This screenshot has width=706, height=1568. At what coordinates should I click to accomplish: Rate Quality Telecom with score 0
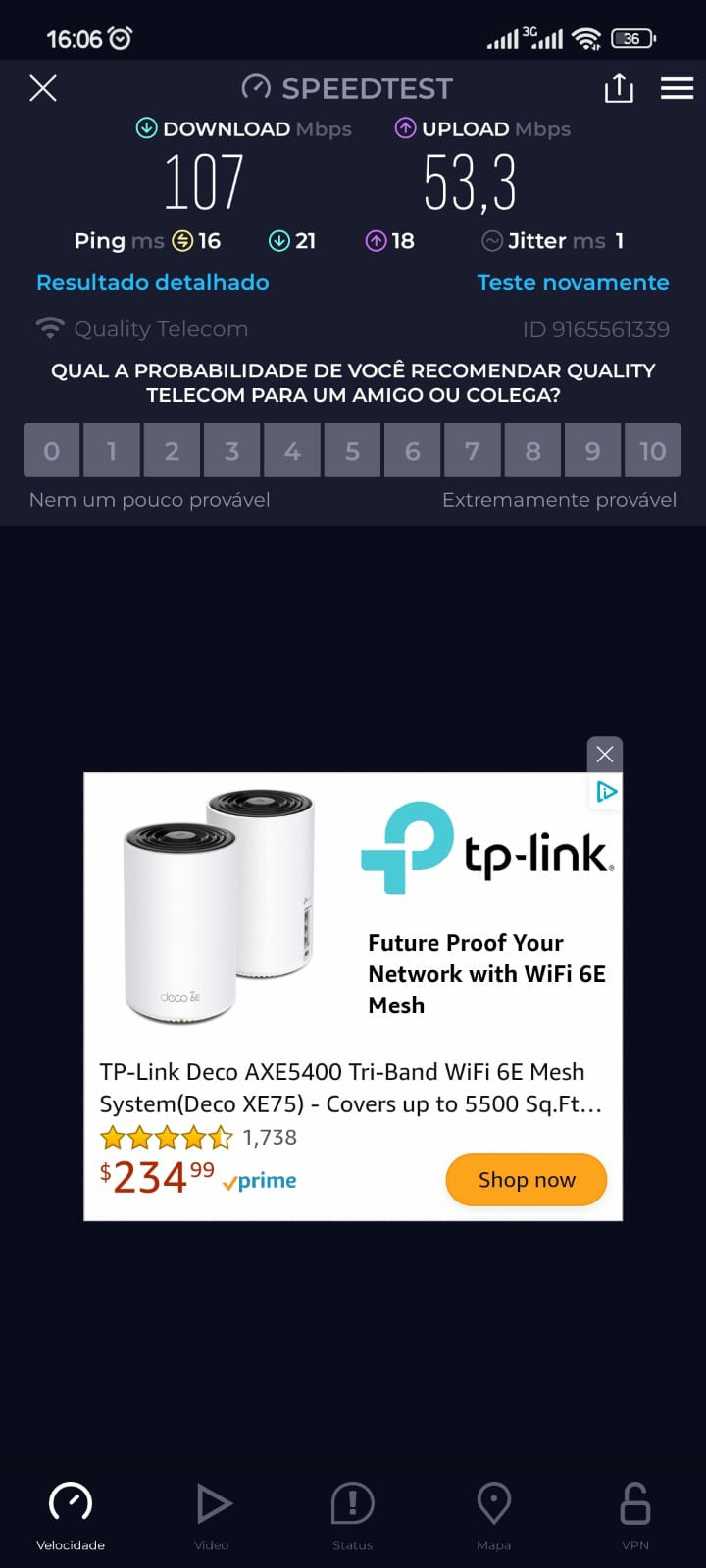pos(52,451)
